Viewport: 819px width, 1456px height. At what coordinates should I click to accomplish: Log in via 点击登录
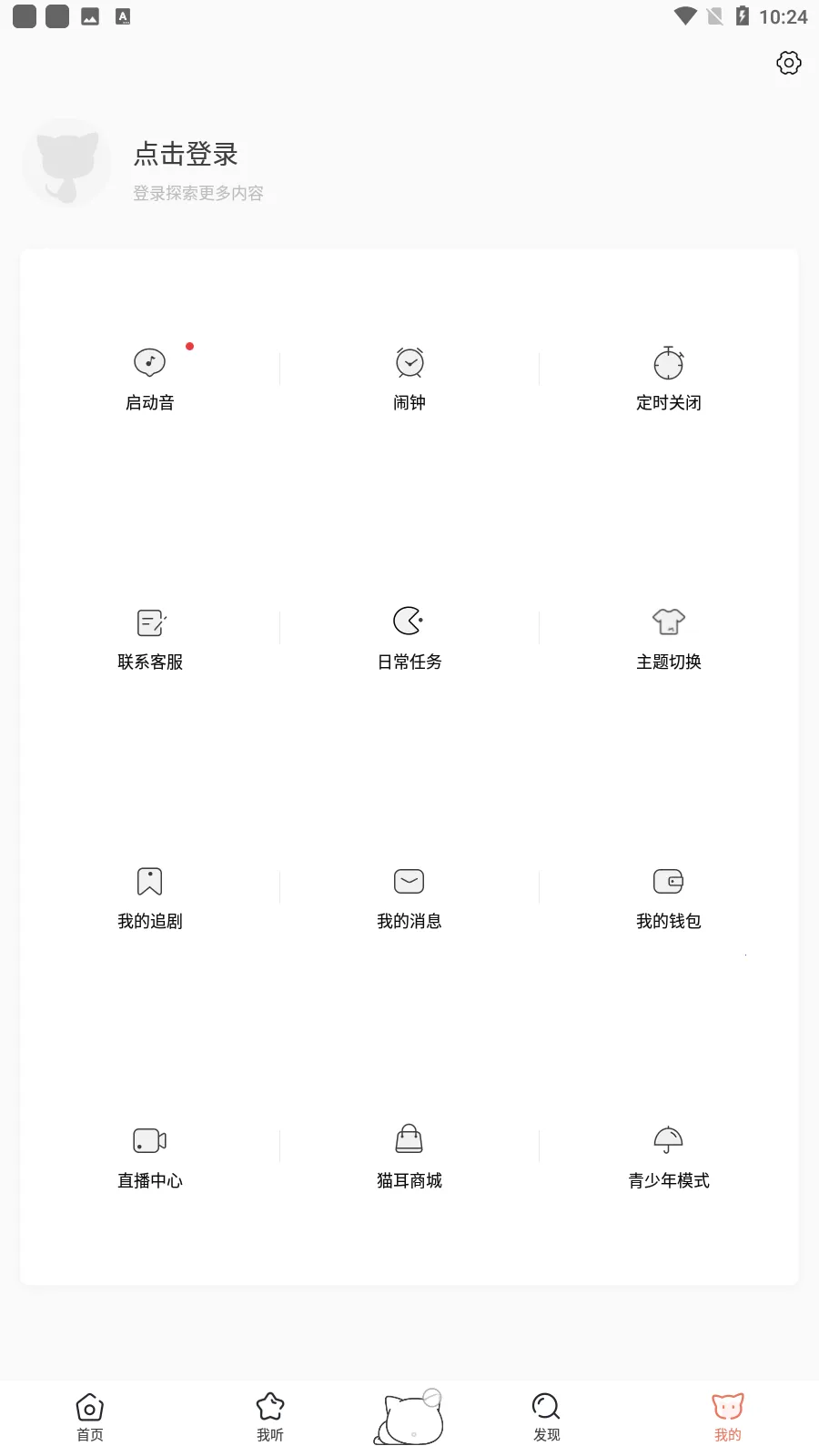pos(185,154)
